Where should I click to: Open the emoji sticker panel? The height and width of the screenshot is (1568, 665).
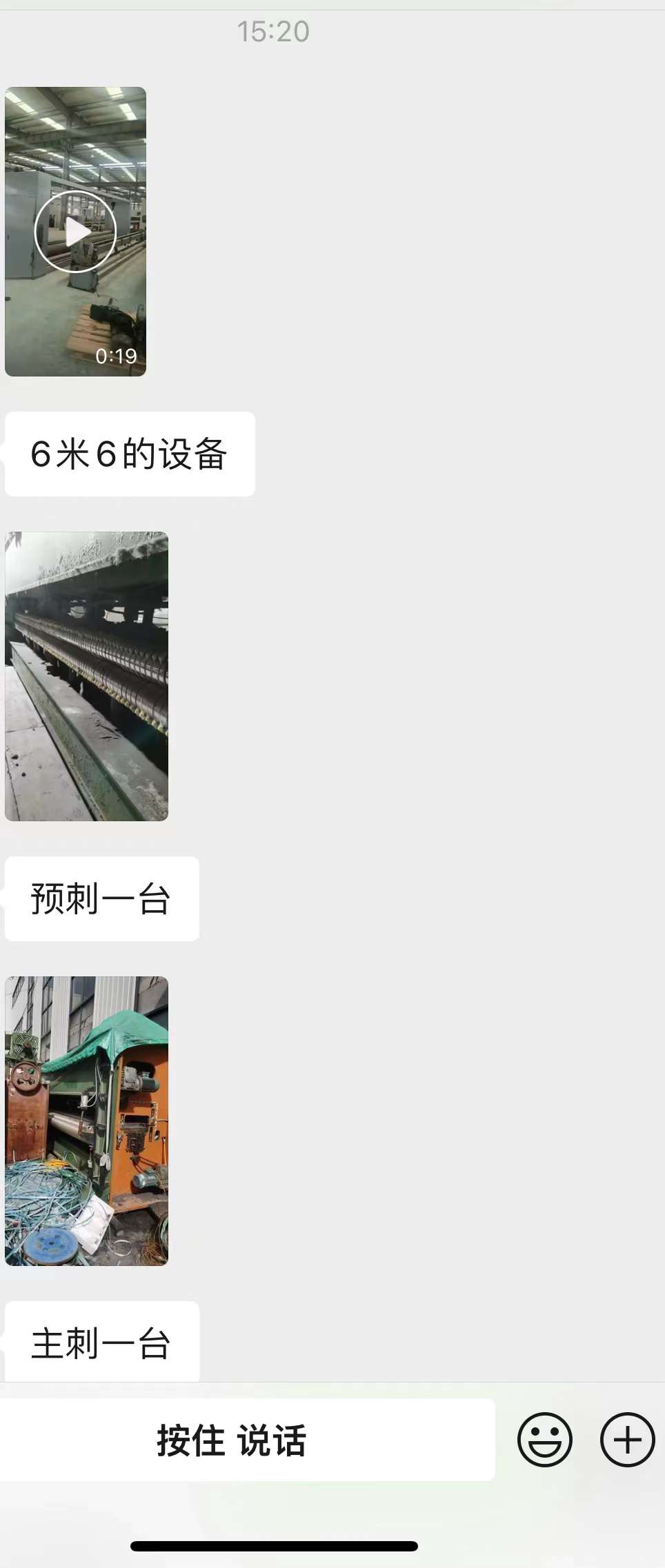(x=544, y=1440)
